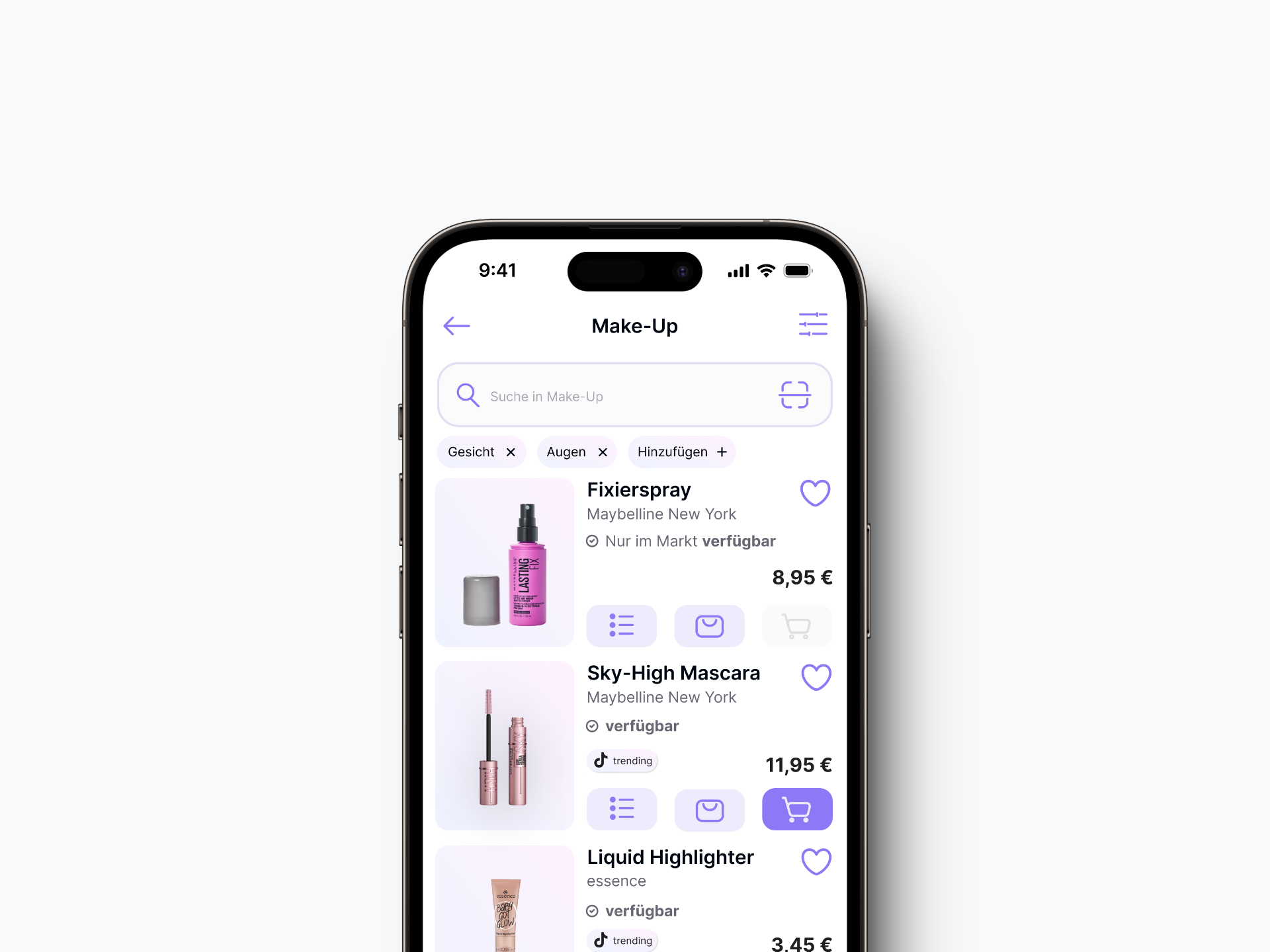
Task: Open the Fixierspray product image
Action: click(x=505, y=563)
